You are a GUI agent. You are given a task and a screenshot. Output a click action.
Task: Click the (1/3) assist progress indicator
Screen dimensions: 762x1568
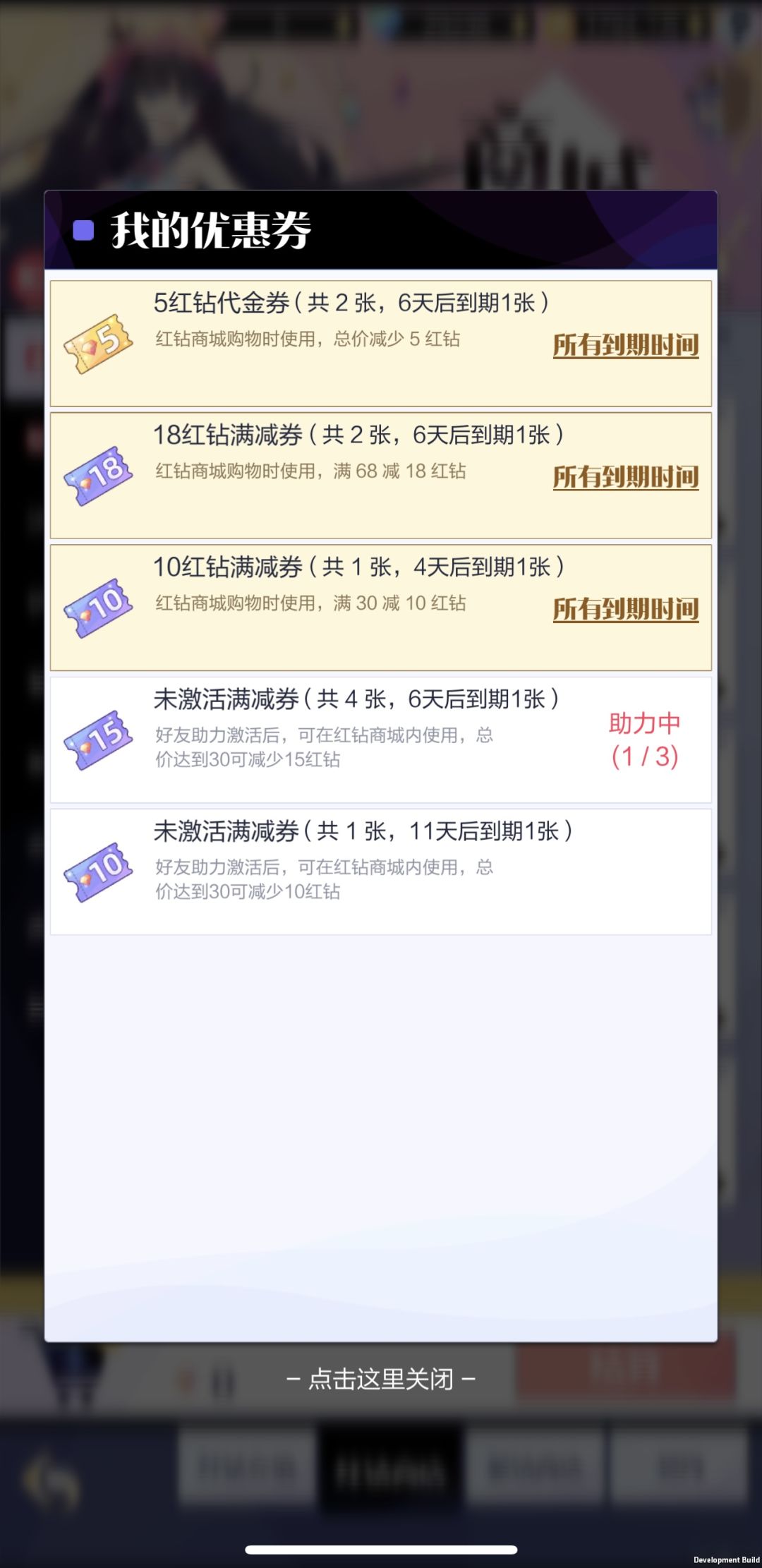click(x=643, y=755)
